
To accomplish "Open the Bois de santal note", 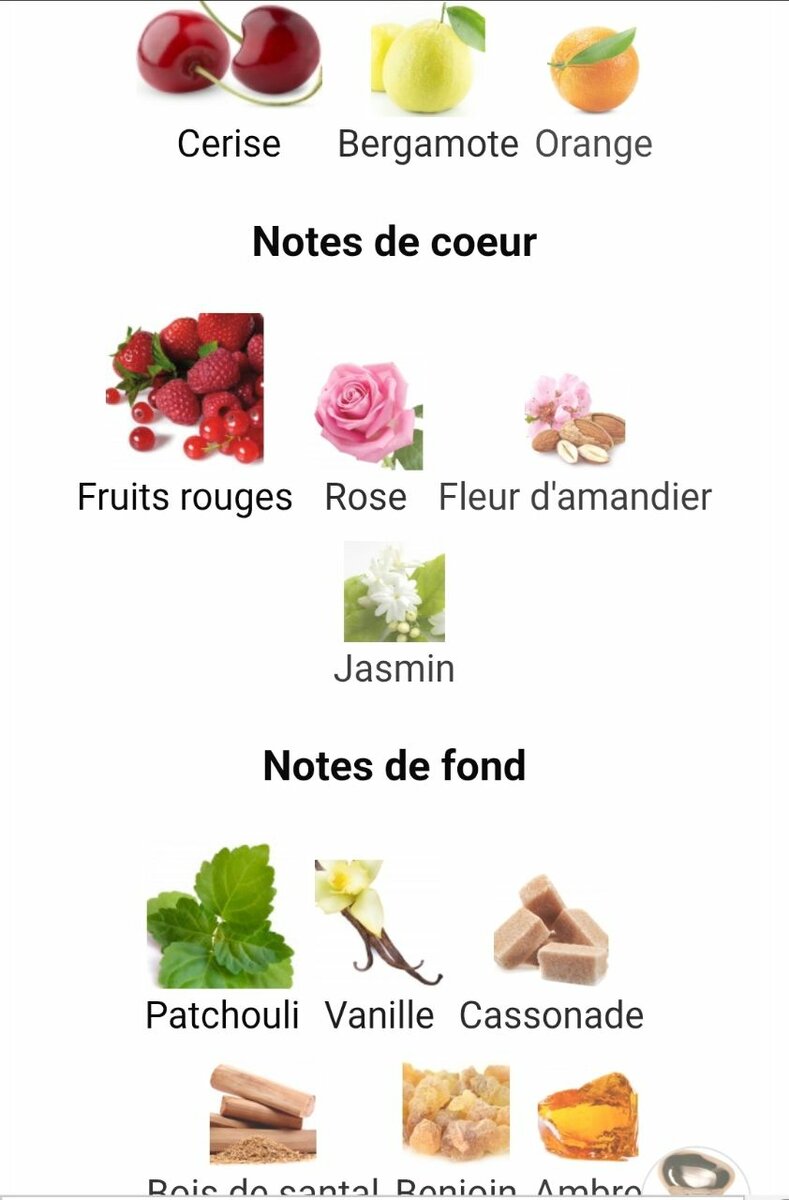I will tap(263, 1130).
